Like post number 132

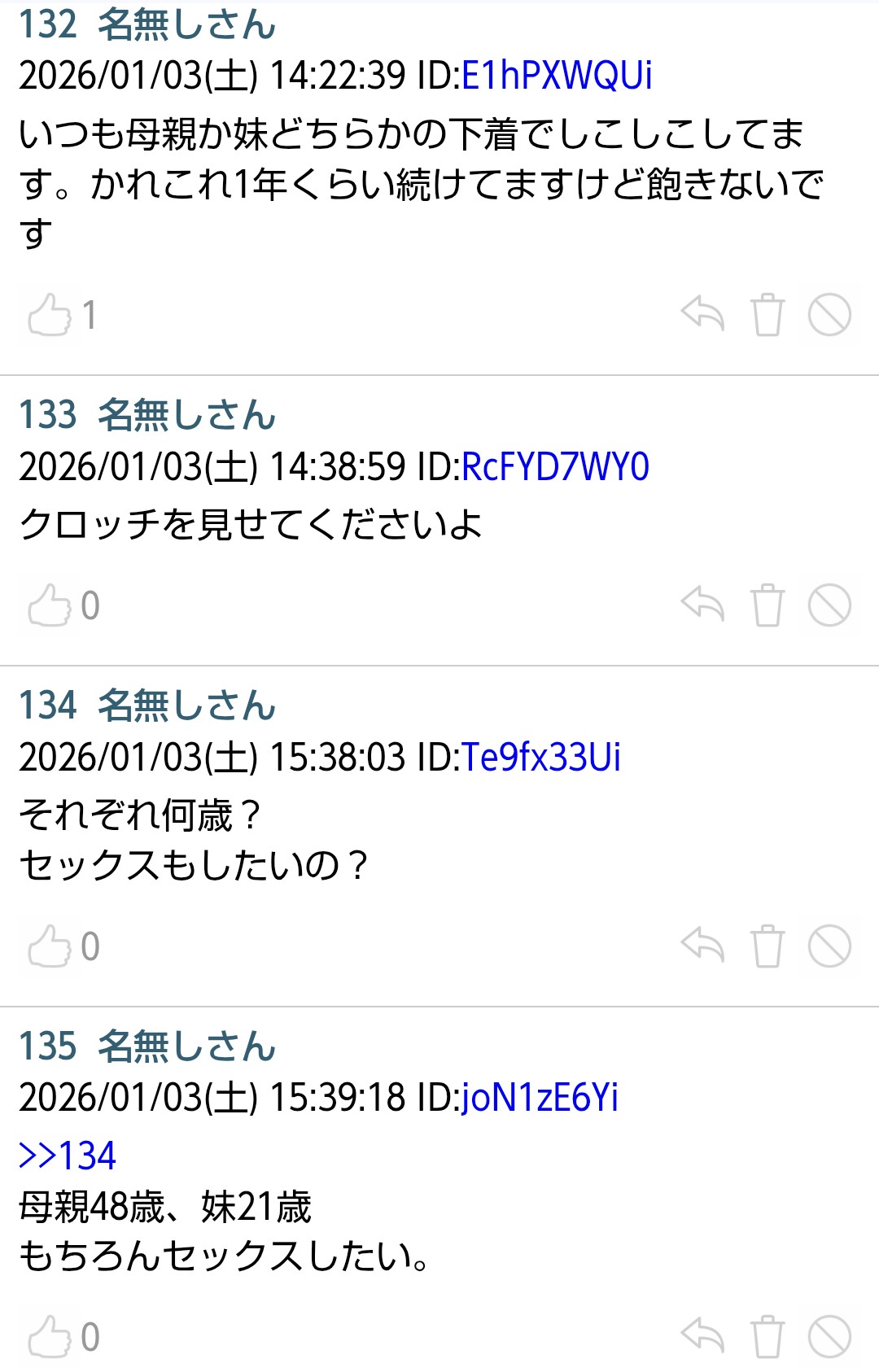pos(50,315)
